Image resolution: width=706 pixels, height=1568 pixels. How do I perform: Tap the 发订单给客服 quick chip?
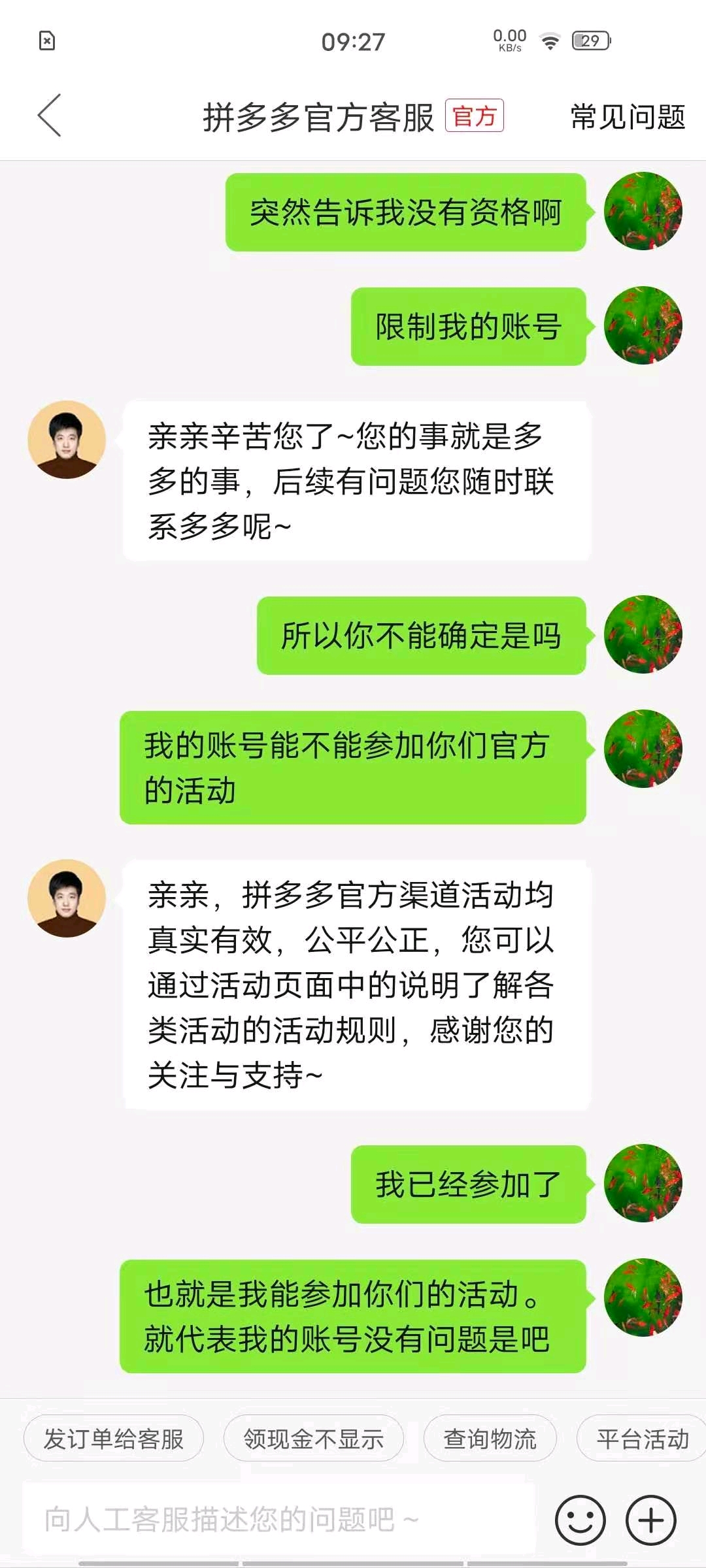point(114,1439)
